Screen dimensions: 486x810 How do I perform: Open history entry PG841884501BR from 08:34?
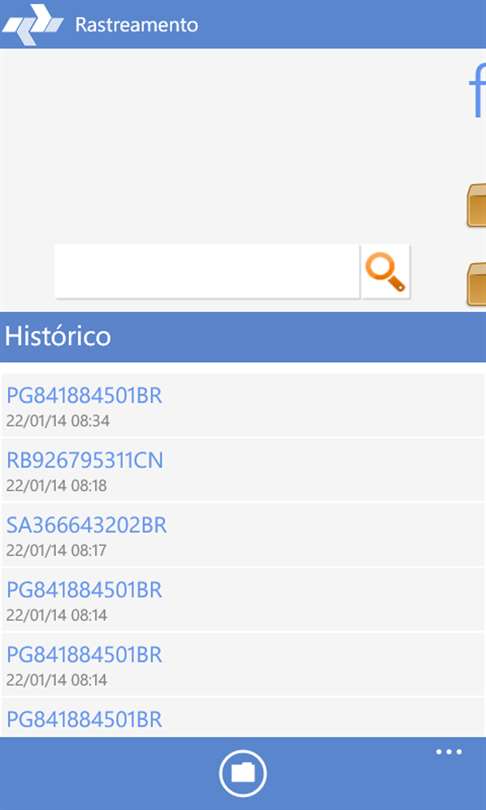tap(243, 406)
